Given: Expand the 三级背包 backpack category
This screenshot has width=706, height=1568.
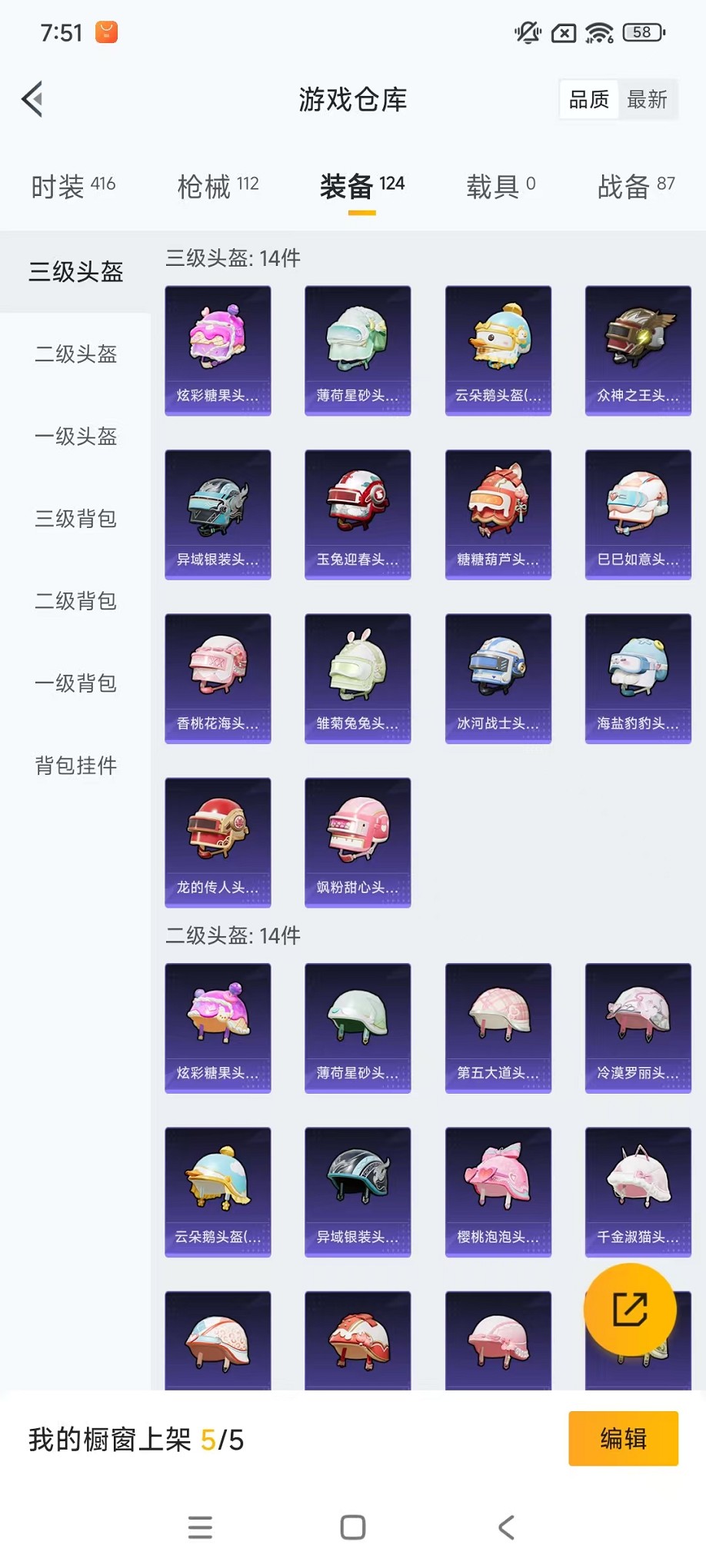Looking at the screenshot, I should (75, 520).
